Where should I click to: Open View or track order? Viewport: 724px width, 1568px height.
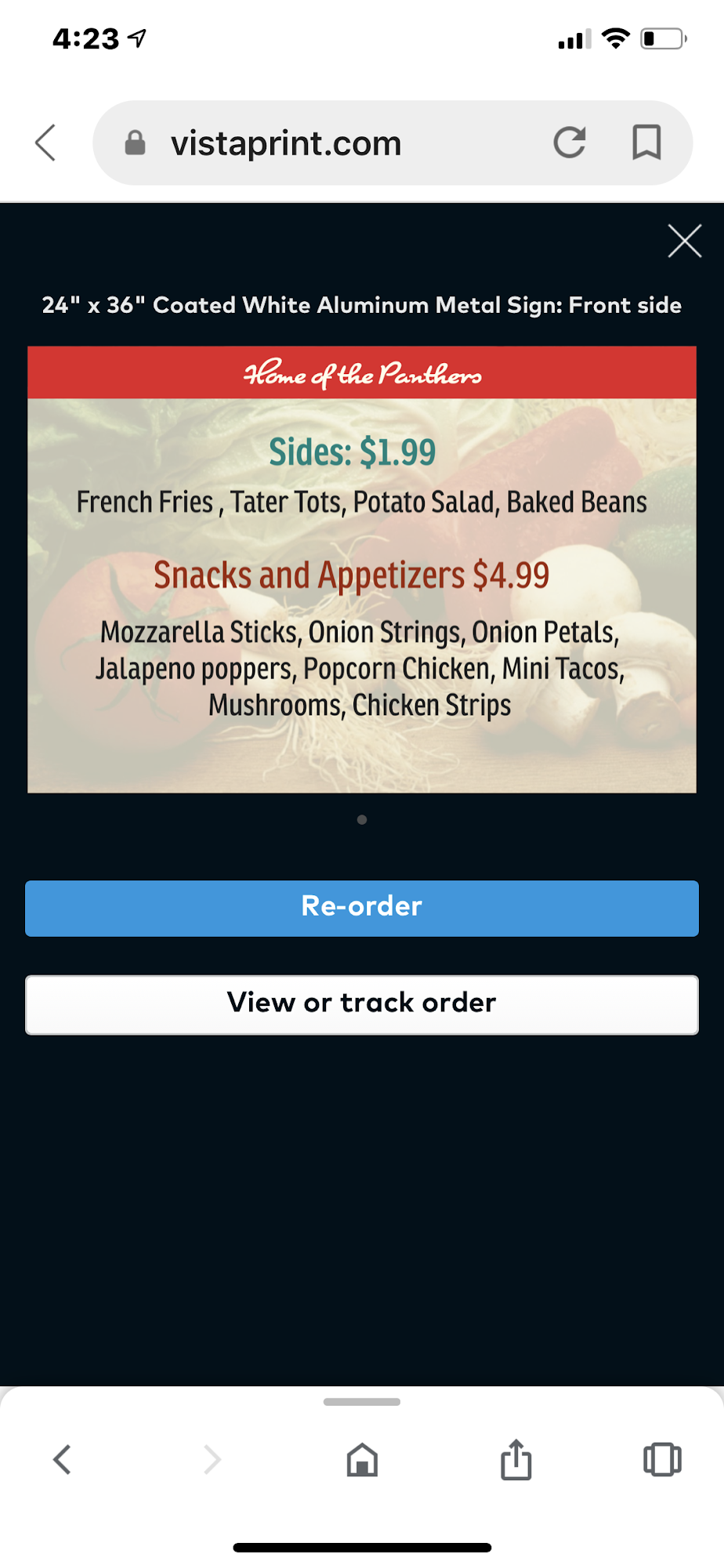[x=361, y=1004]
